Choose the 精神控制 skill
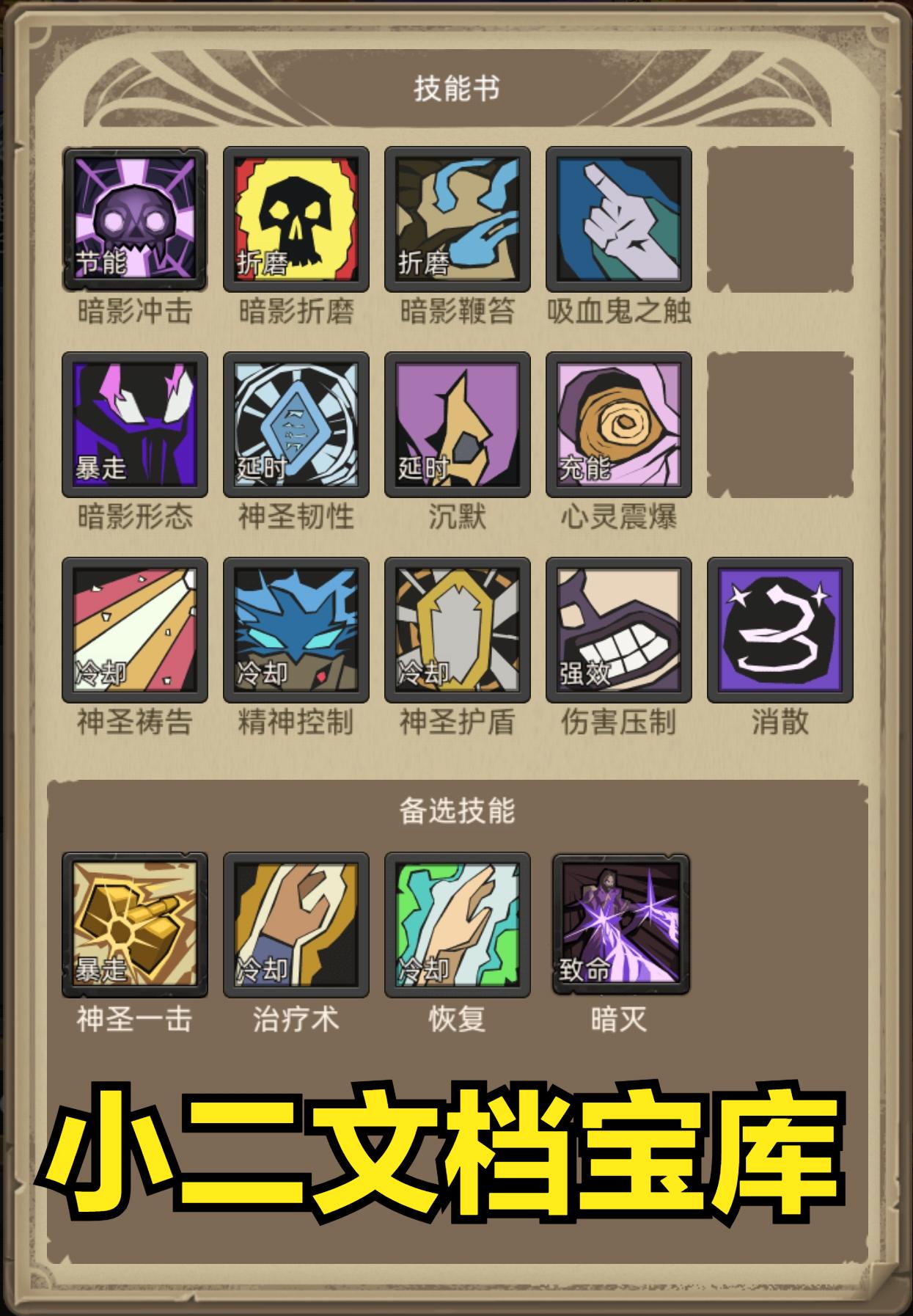913x1316 pixels. pos(296,629)
